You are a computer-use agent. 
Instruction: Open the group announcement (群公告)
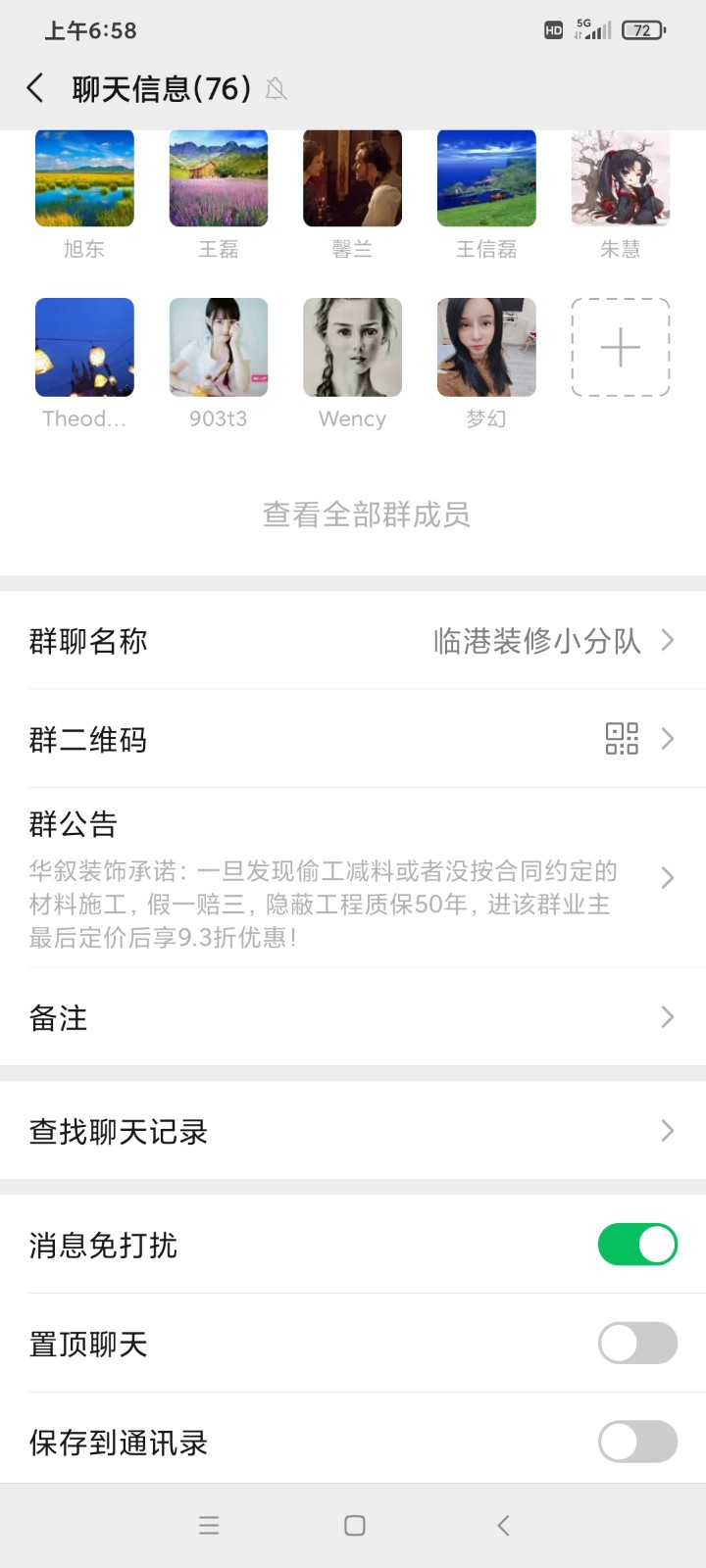353,878
